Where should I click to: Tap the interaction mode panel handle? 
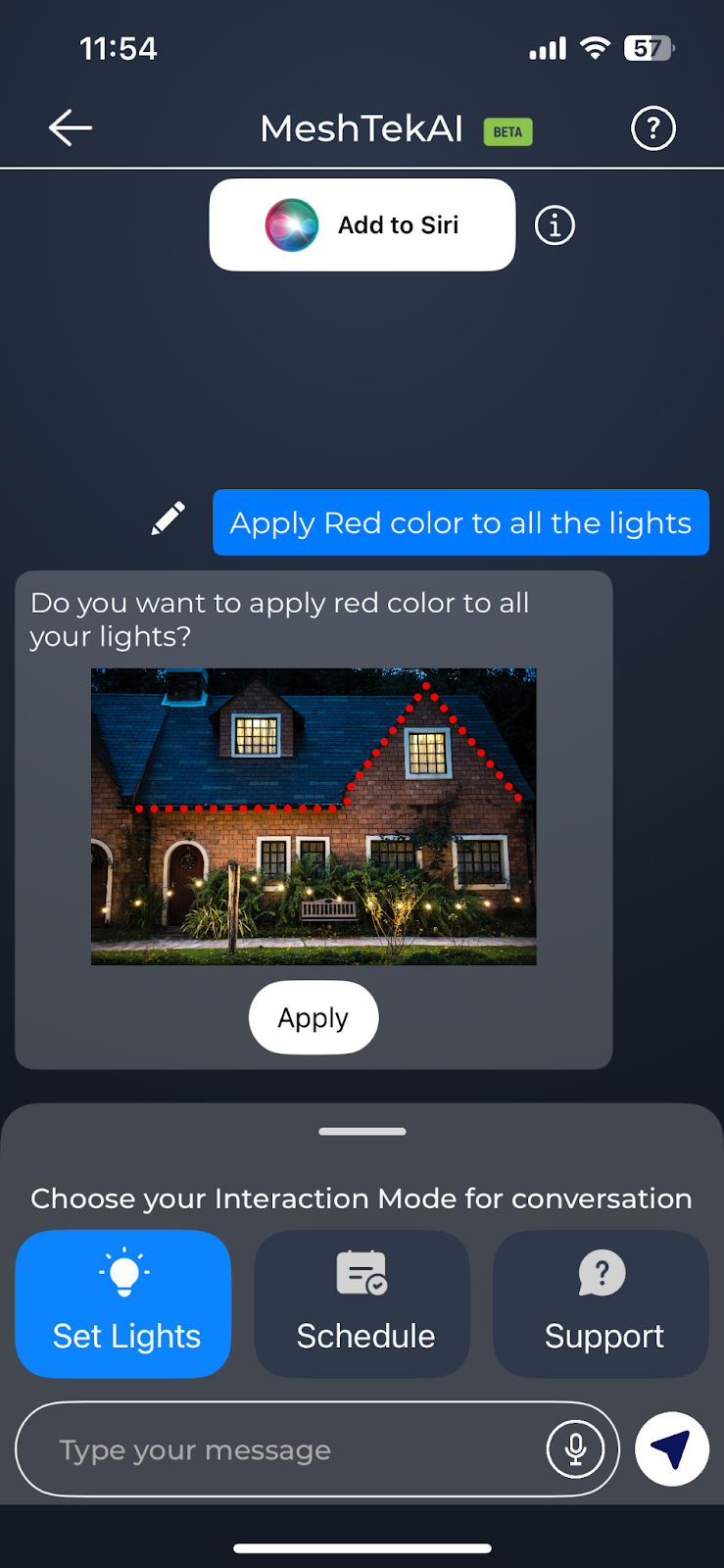[x=362, y=1131]
